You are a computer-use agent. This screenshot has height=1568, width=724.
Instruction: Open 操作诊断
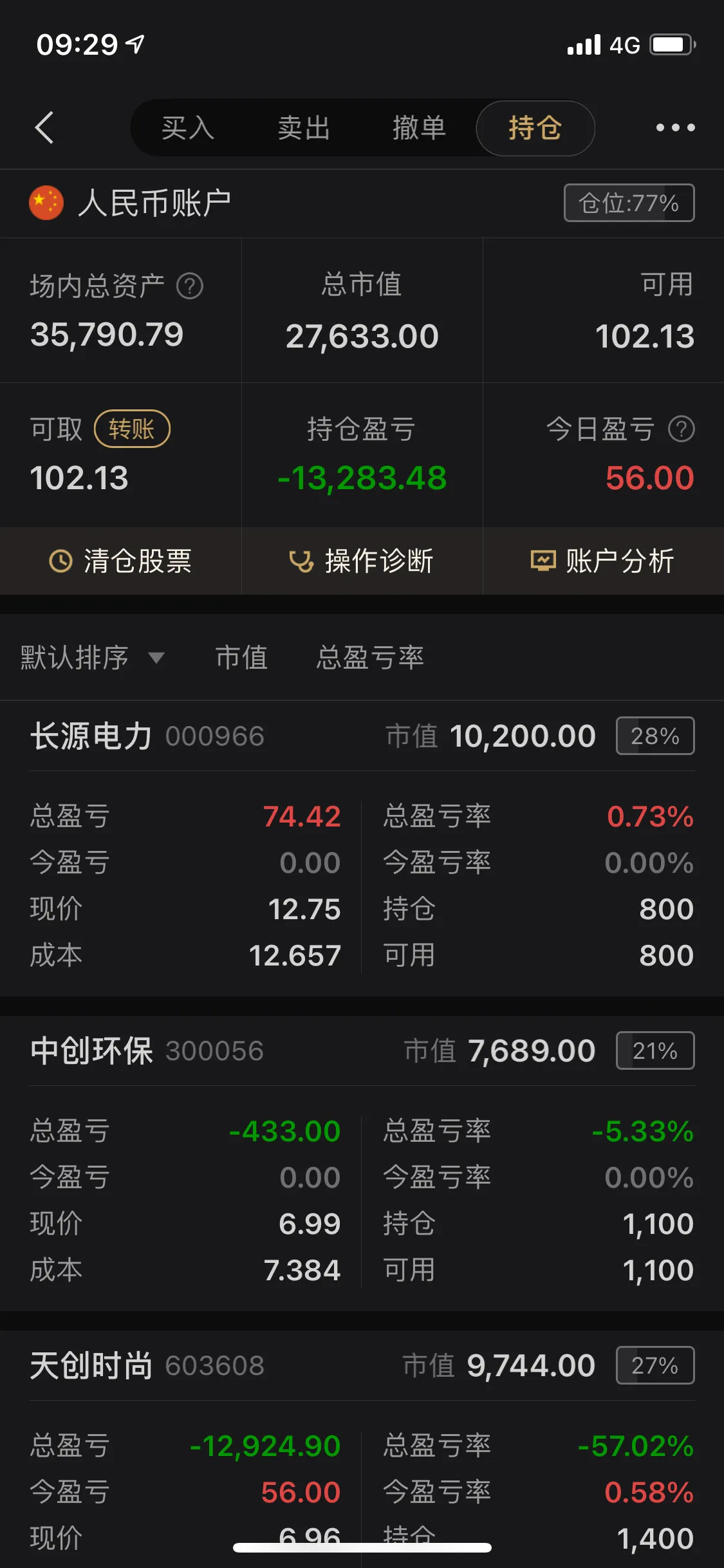[x=362, y=561]
